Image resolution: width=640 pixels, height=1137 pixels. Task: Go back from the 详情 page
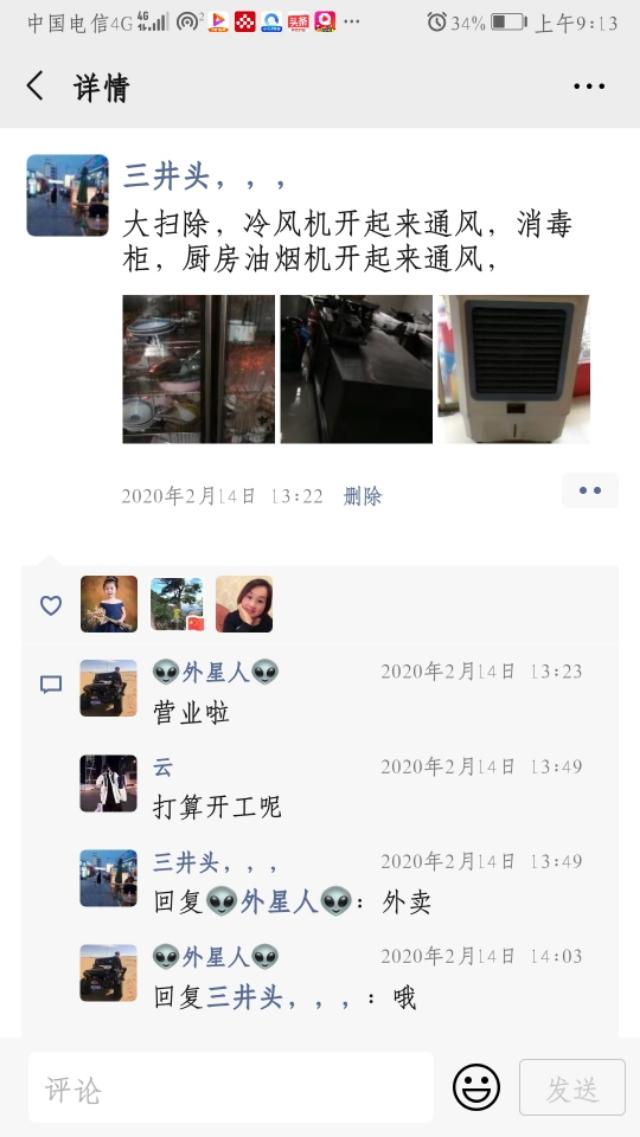pos(36,86)
